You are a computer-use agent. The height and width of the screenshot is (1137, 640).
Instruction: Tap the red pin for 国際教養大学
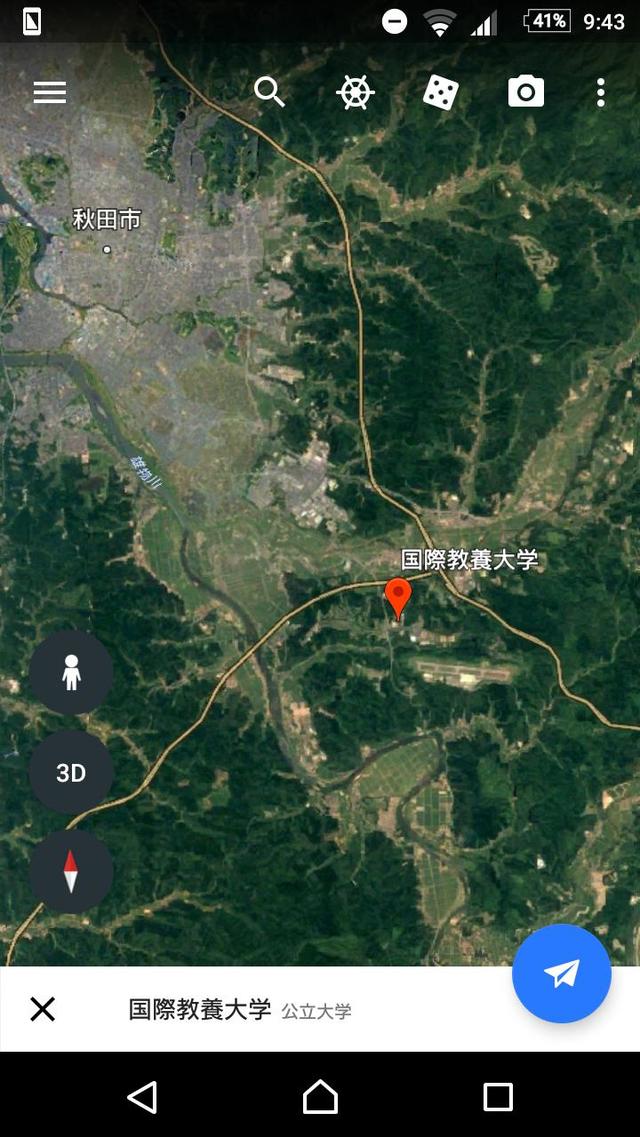[x=398, y=599]
